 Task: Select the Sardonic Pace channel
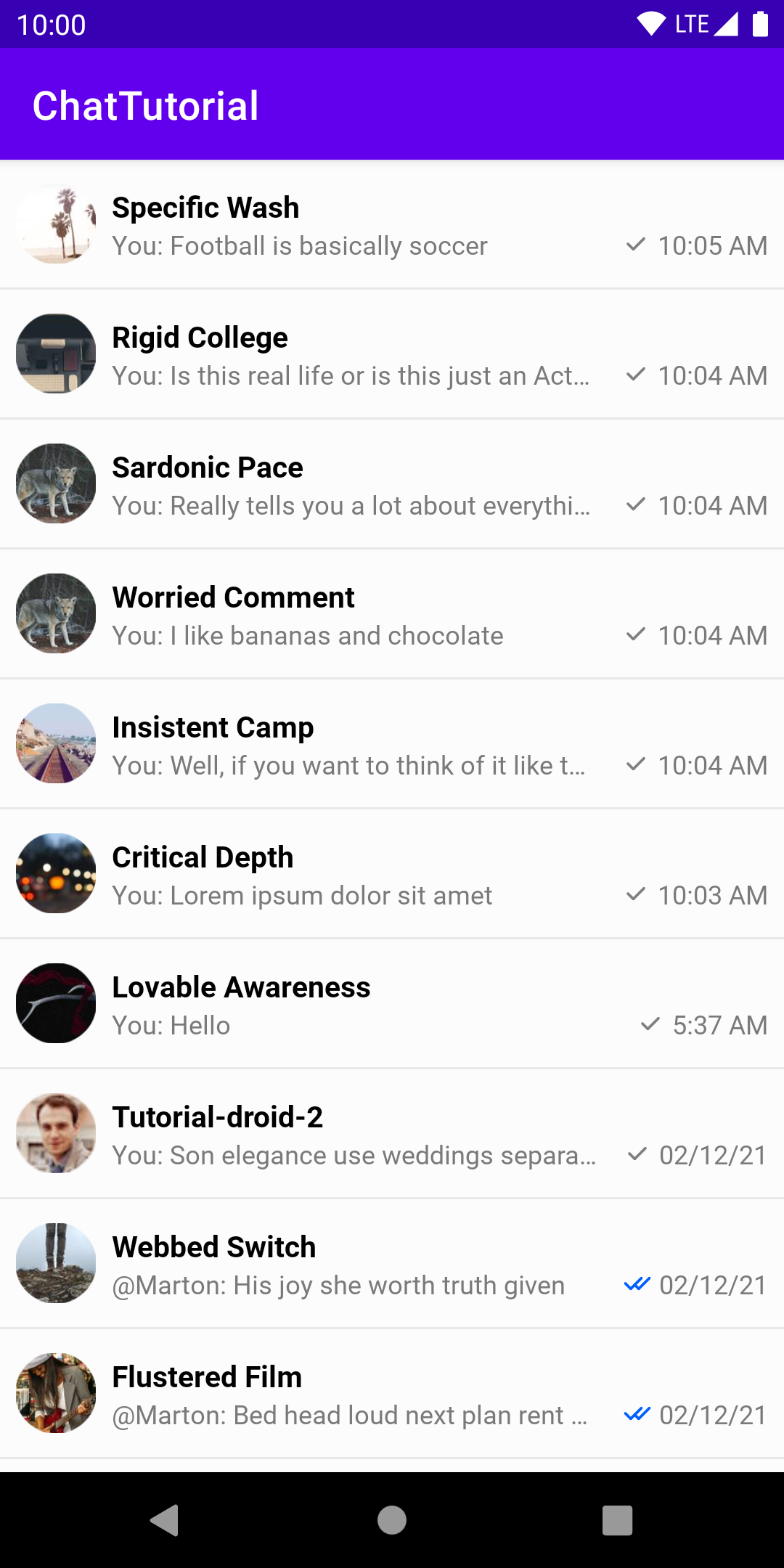click(392, 484)
